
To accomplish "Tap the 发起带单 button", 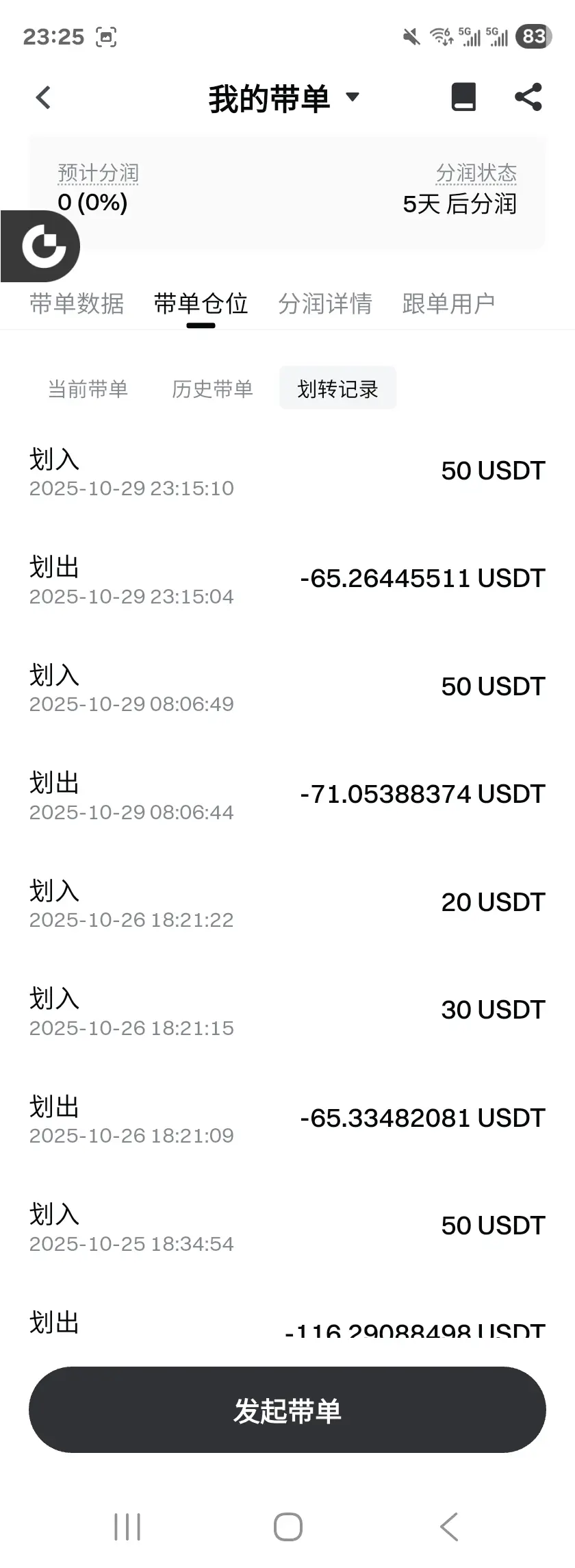I will pyautogui.click(x=287, y=1411).
